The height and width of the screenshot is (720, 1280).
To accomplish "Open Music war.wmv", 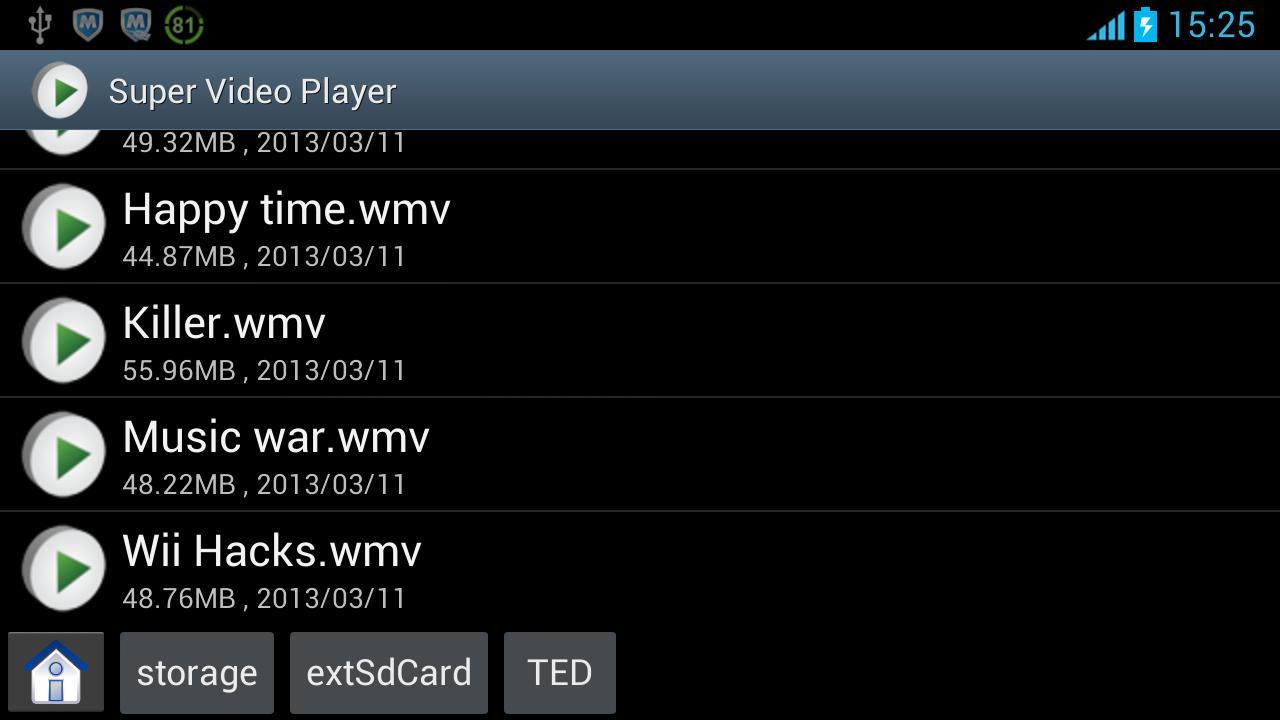I will tap(276, 454).
